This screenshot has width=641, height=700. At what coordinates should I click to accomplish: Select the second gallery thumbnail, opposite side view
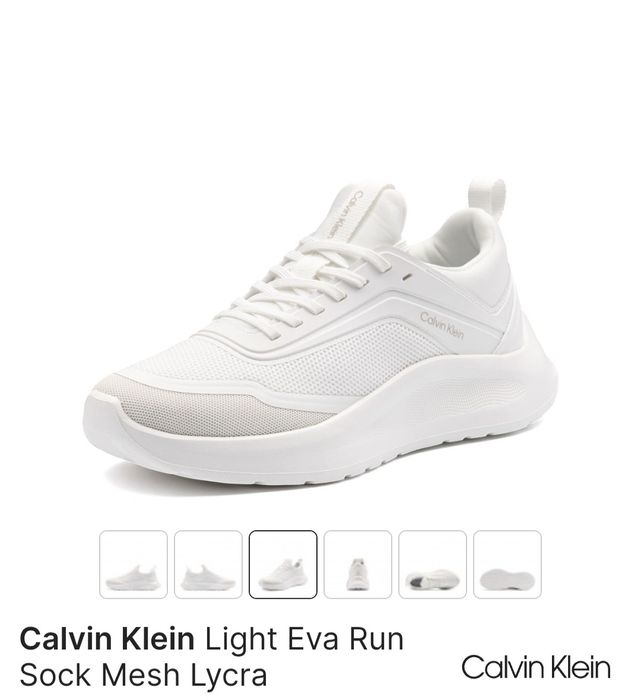point(208,565)
